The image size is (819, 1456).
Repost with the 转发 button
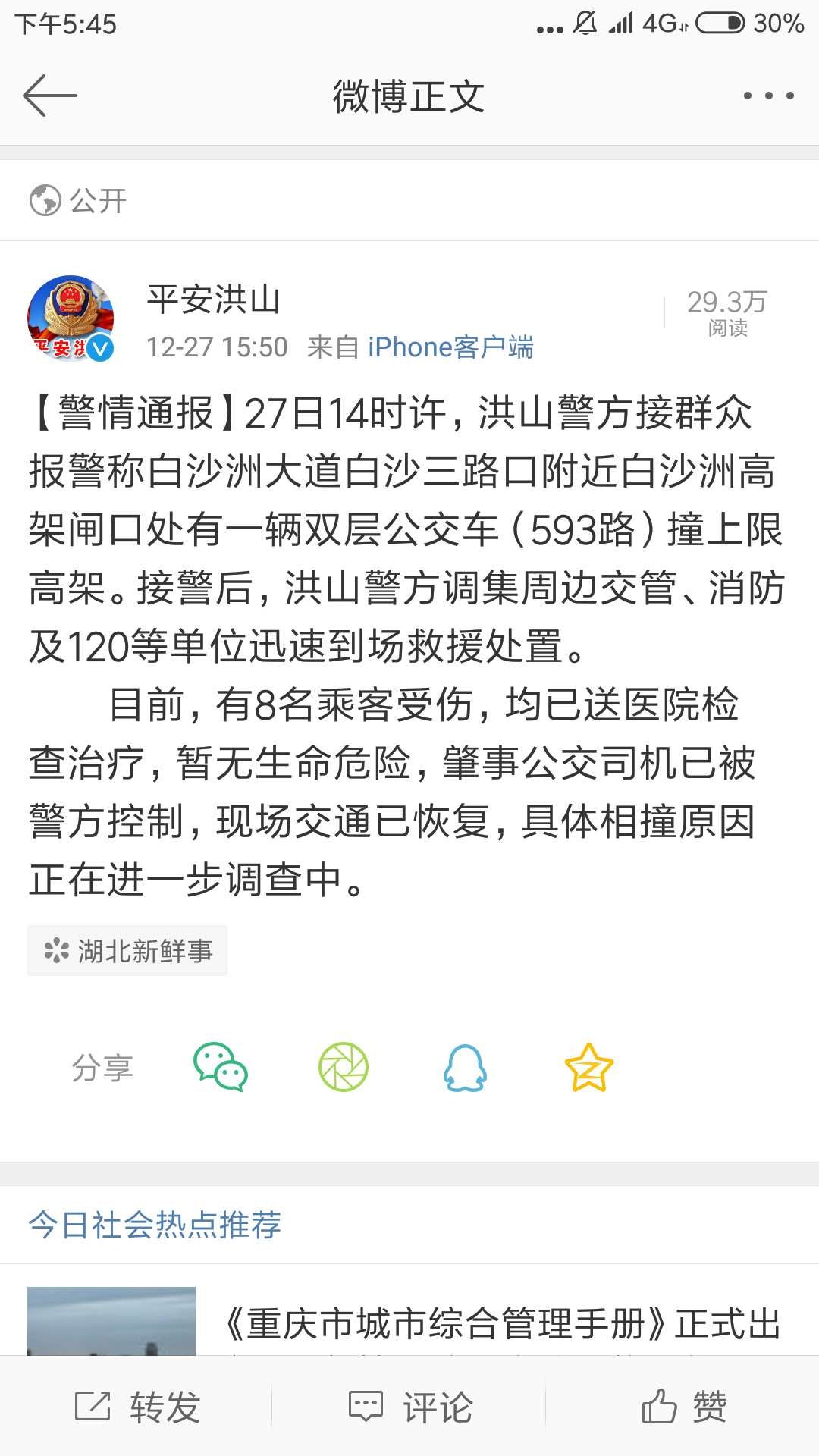(138, 1407)
